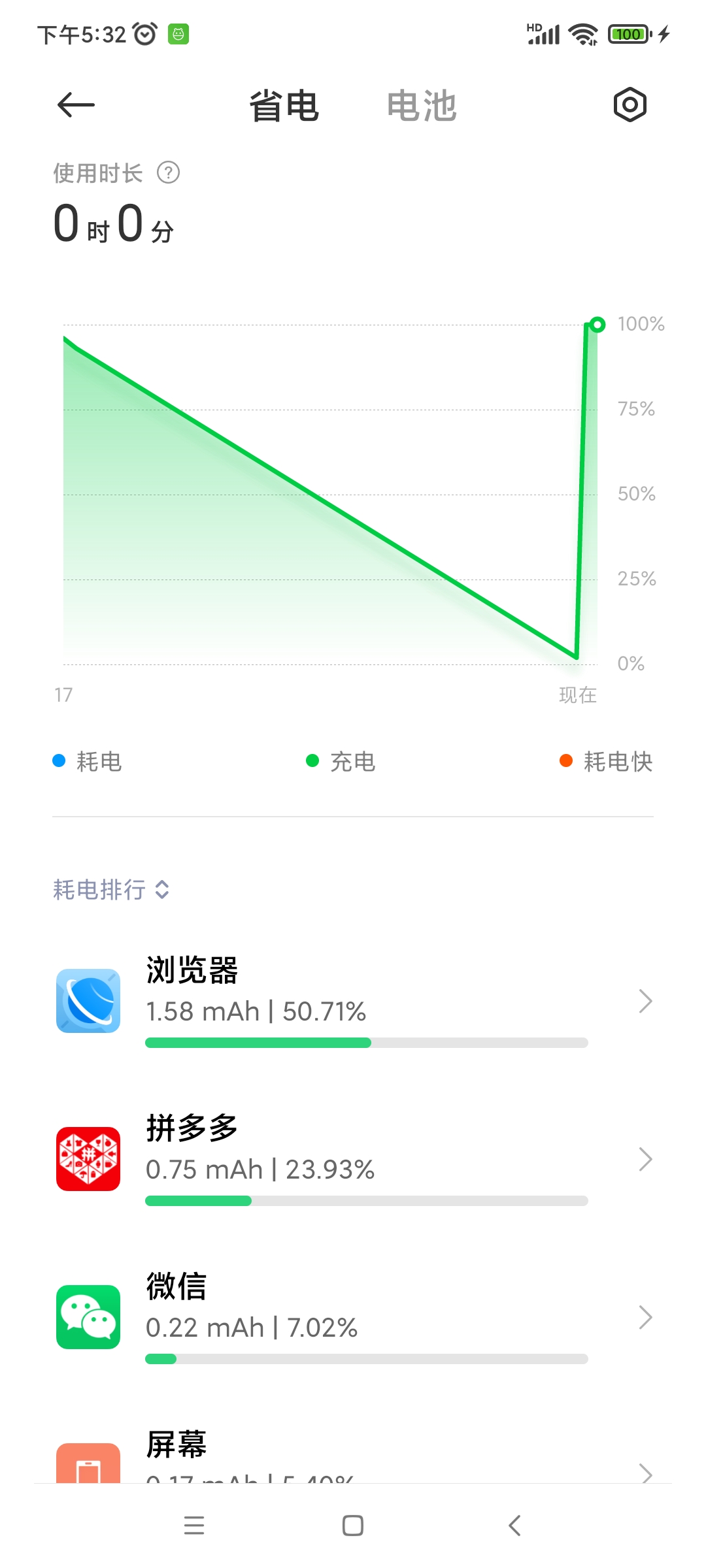Screen dimensions: 706x1568
Task: Expand the 耗电排行 sort dropdown
Action: [111, 889]
